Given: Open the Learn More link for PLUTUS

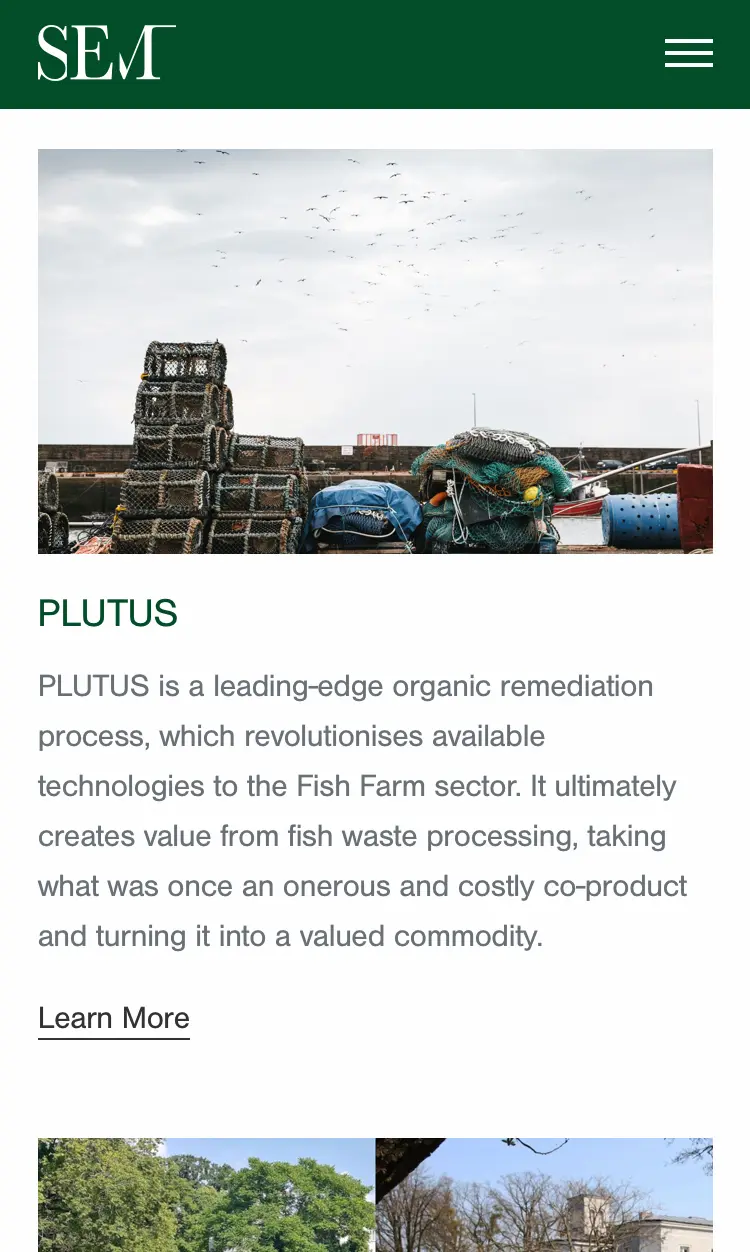Looking at the screenshot, I should 114,1018.
